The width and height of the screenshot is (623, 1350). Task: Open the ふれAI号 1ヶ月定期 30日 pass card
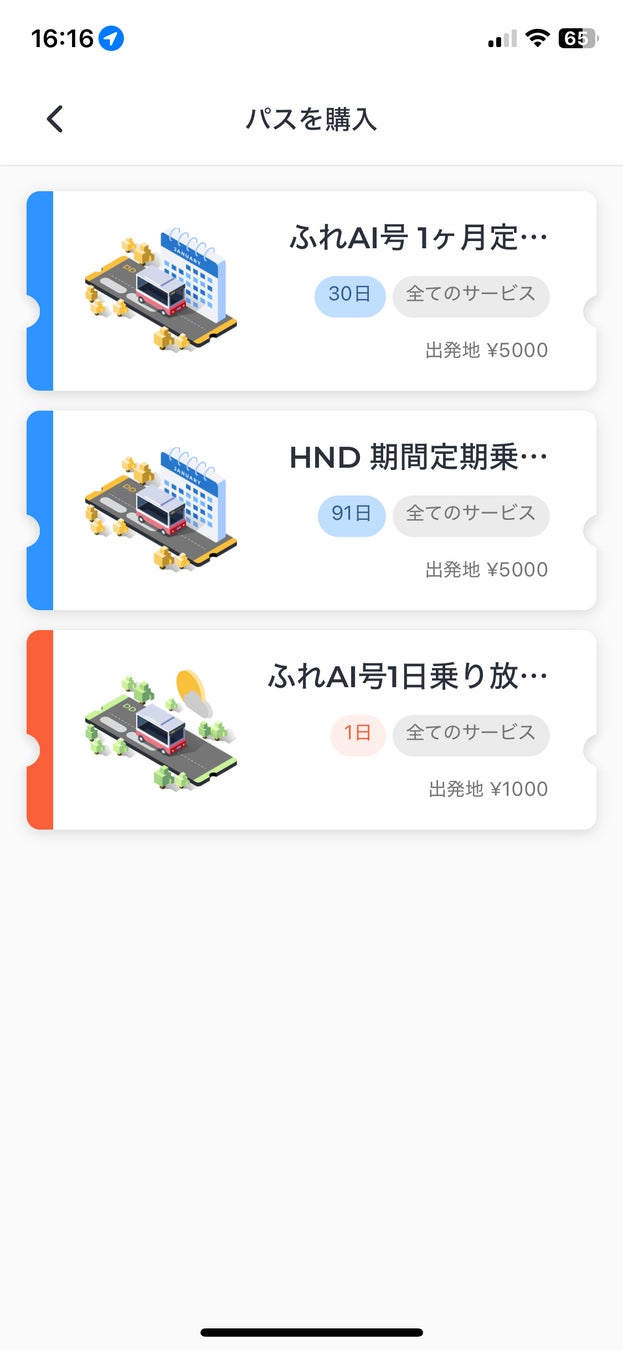tap(312, 291)
